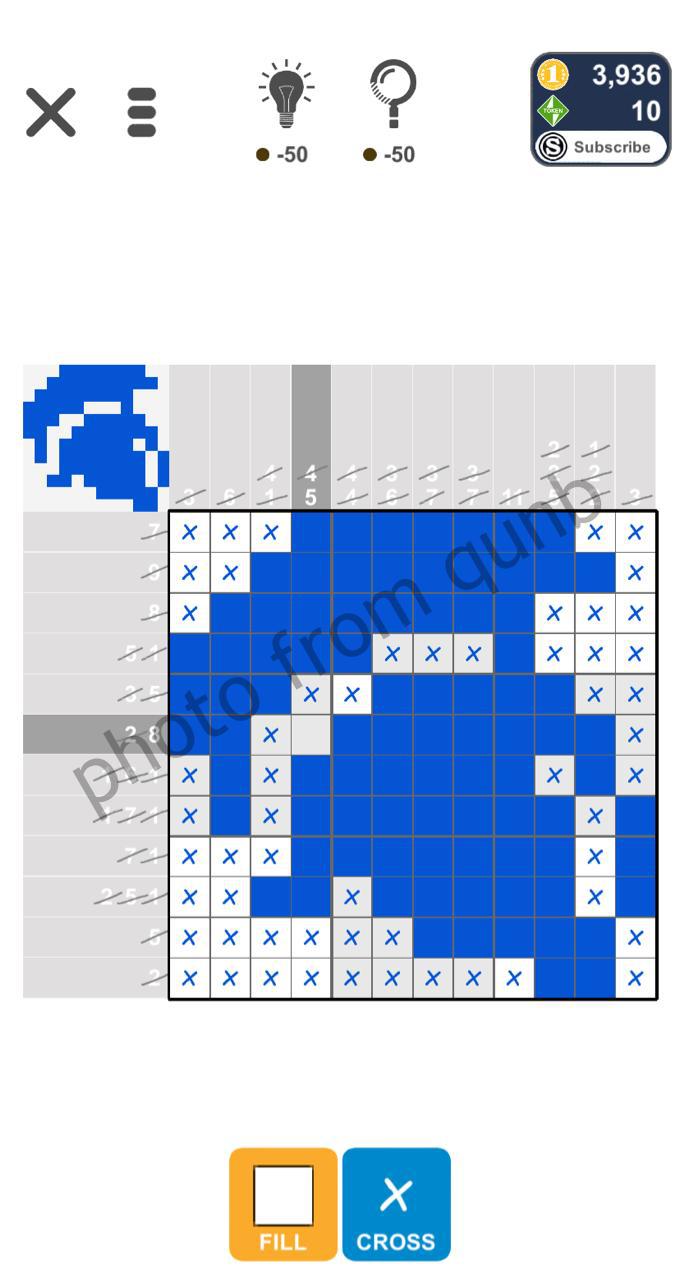Use the magnifier check for 50 coins

coord(392,110)
